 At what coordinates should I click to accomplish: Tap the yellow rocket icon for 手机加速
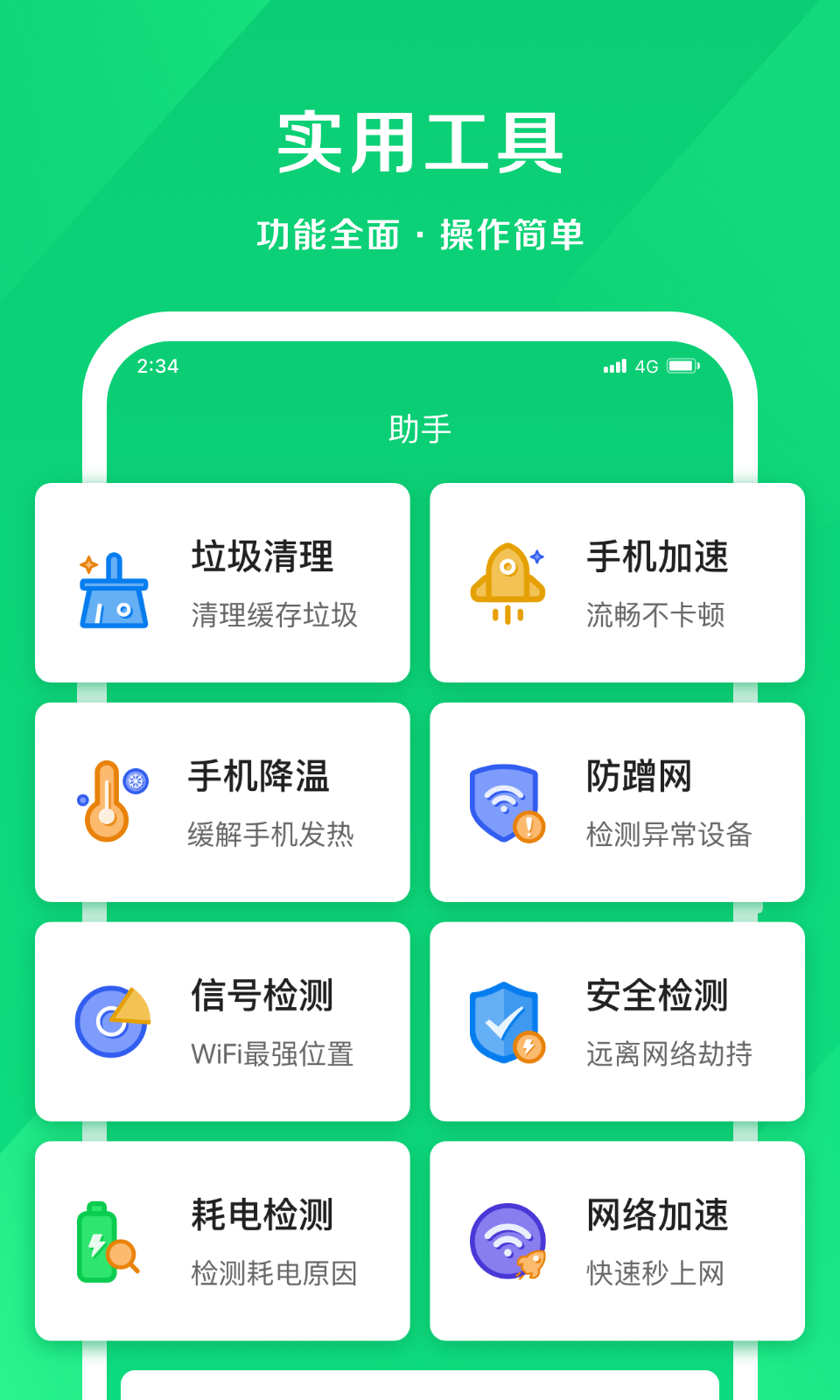[x=507, y=582]
